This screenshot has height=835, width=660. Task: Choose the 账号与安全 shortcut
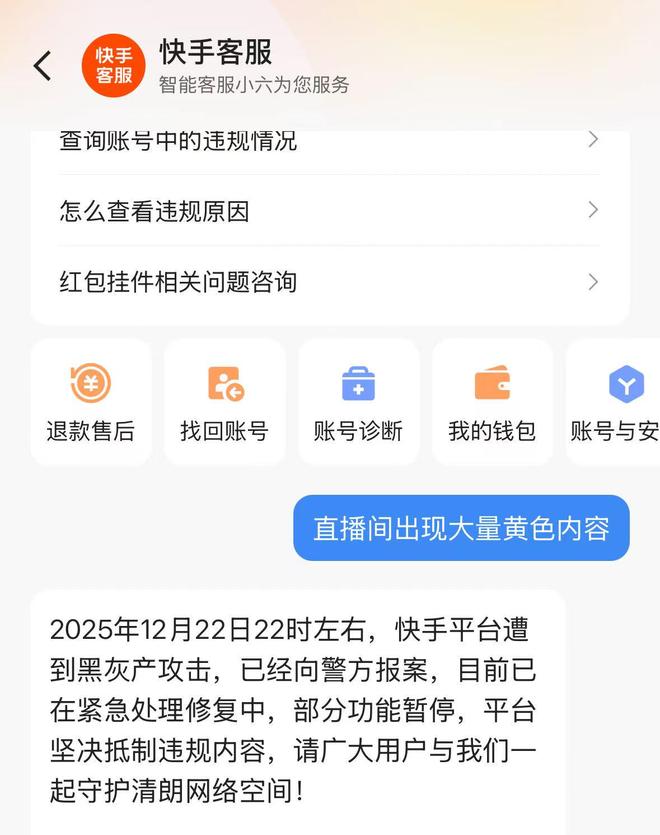[614, 402]
